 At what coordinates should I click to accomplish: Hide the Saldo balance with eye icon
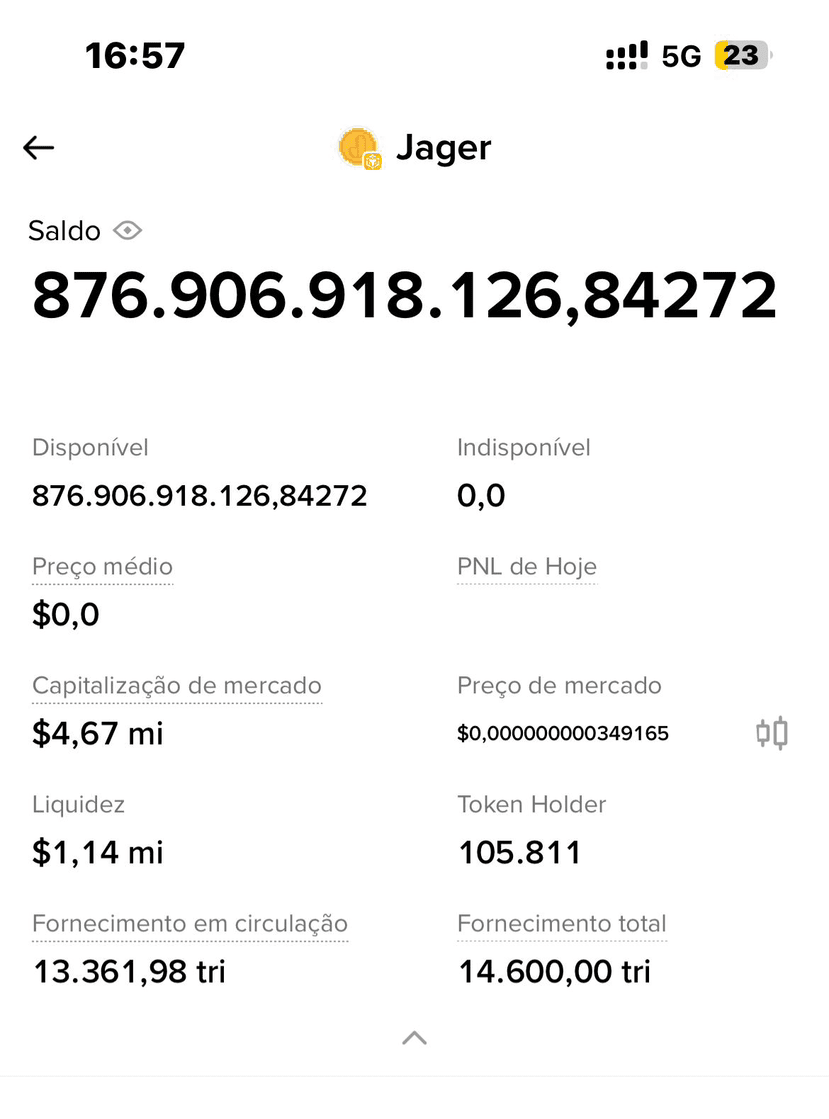tap(128, 231)
